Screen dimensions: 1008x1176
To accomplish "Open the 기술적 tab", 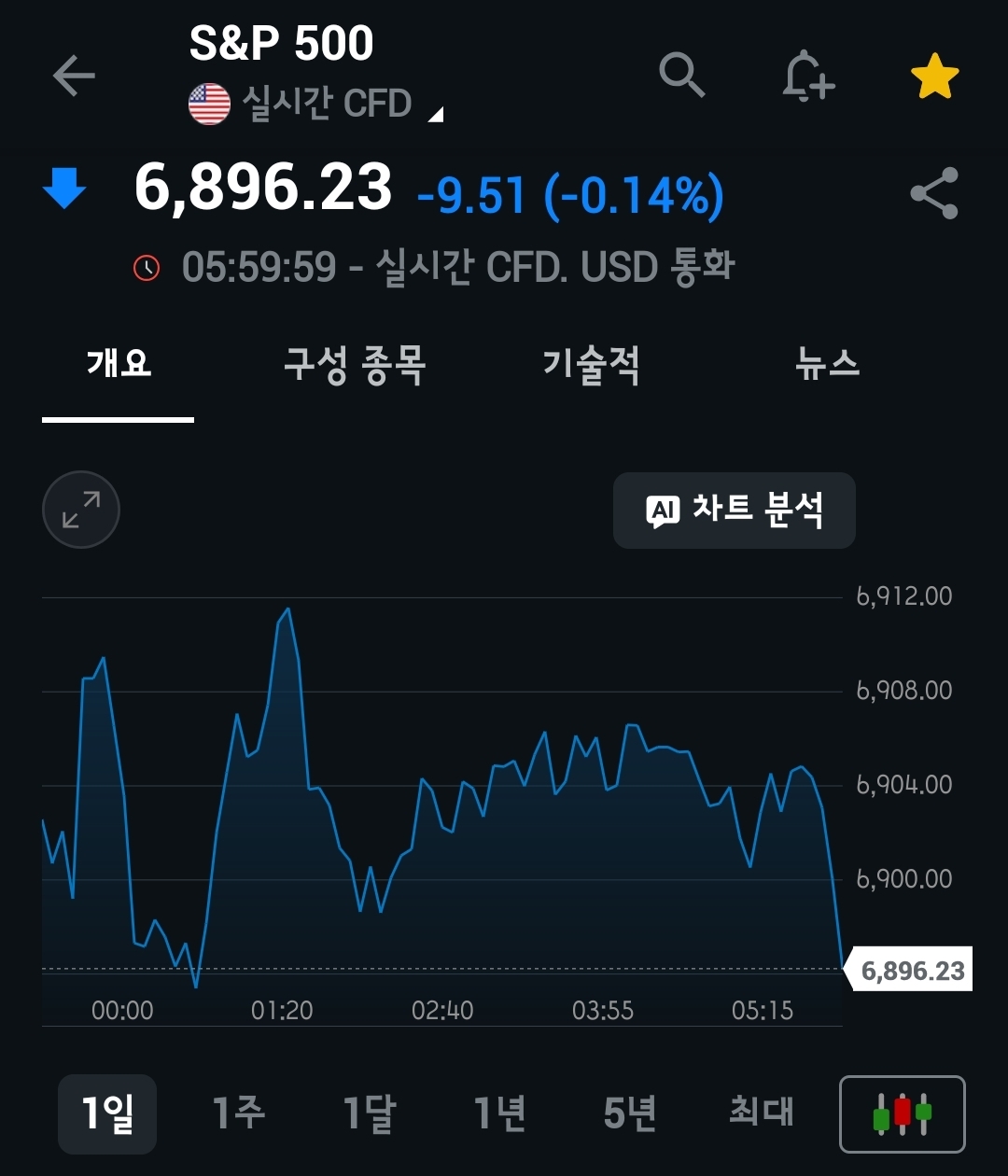I will click(591, 364).
